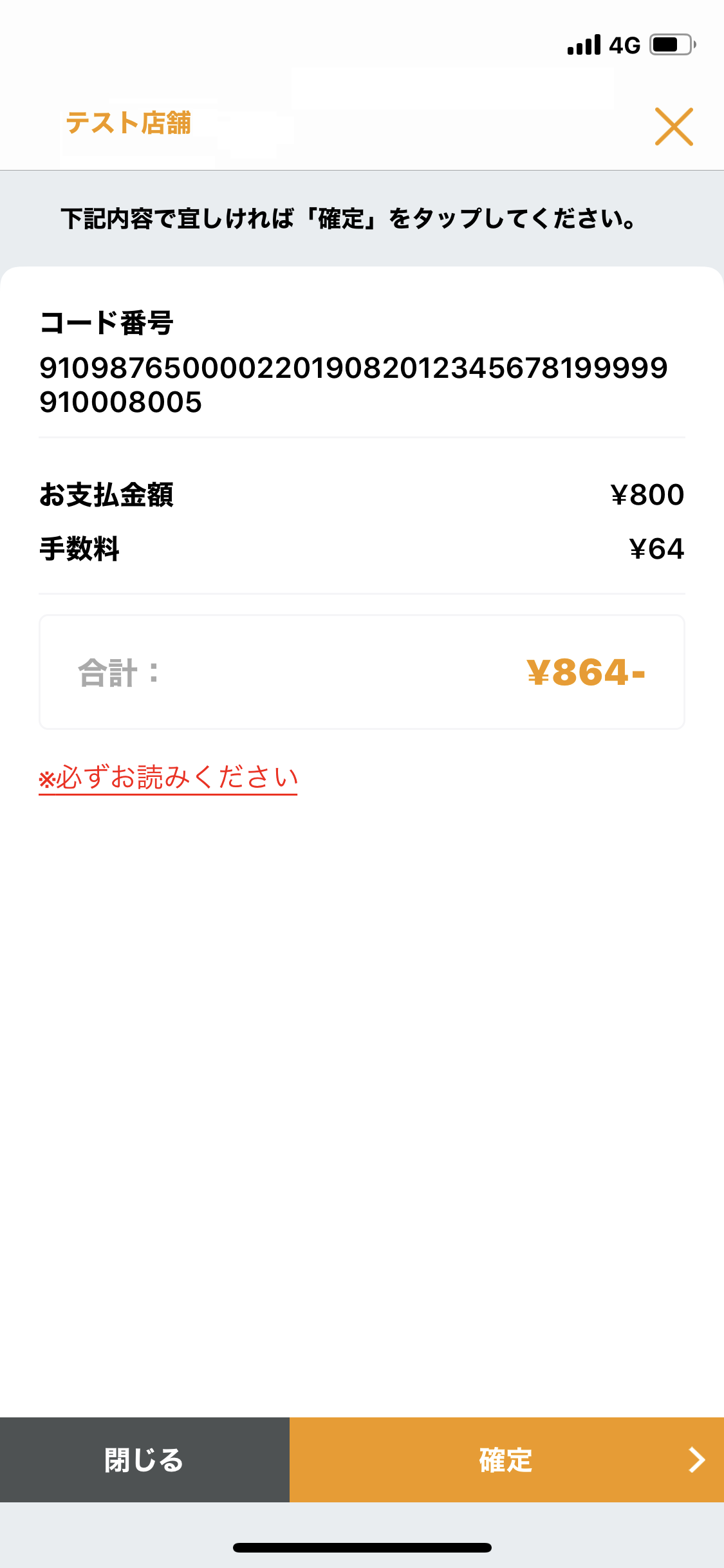Close the screen with the orange X
Image resolution: width=724 pixels, height=1568 pixels.
coord(673,127)
